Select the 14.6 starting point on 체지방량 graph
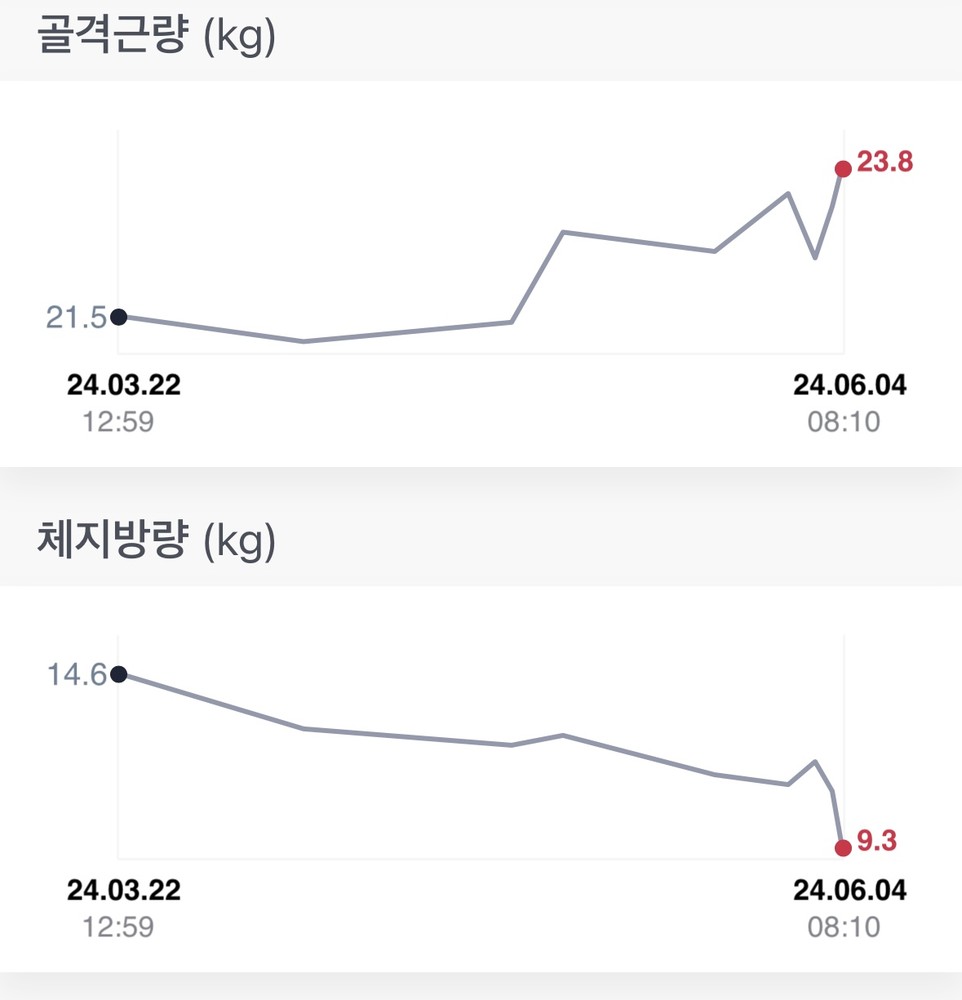Image resolution: width=962 pixels, height=1000 pixels. [118, 674]
